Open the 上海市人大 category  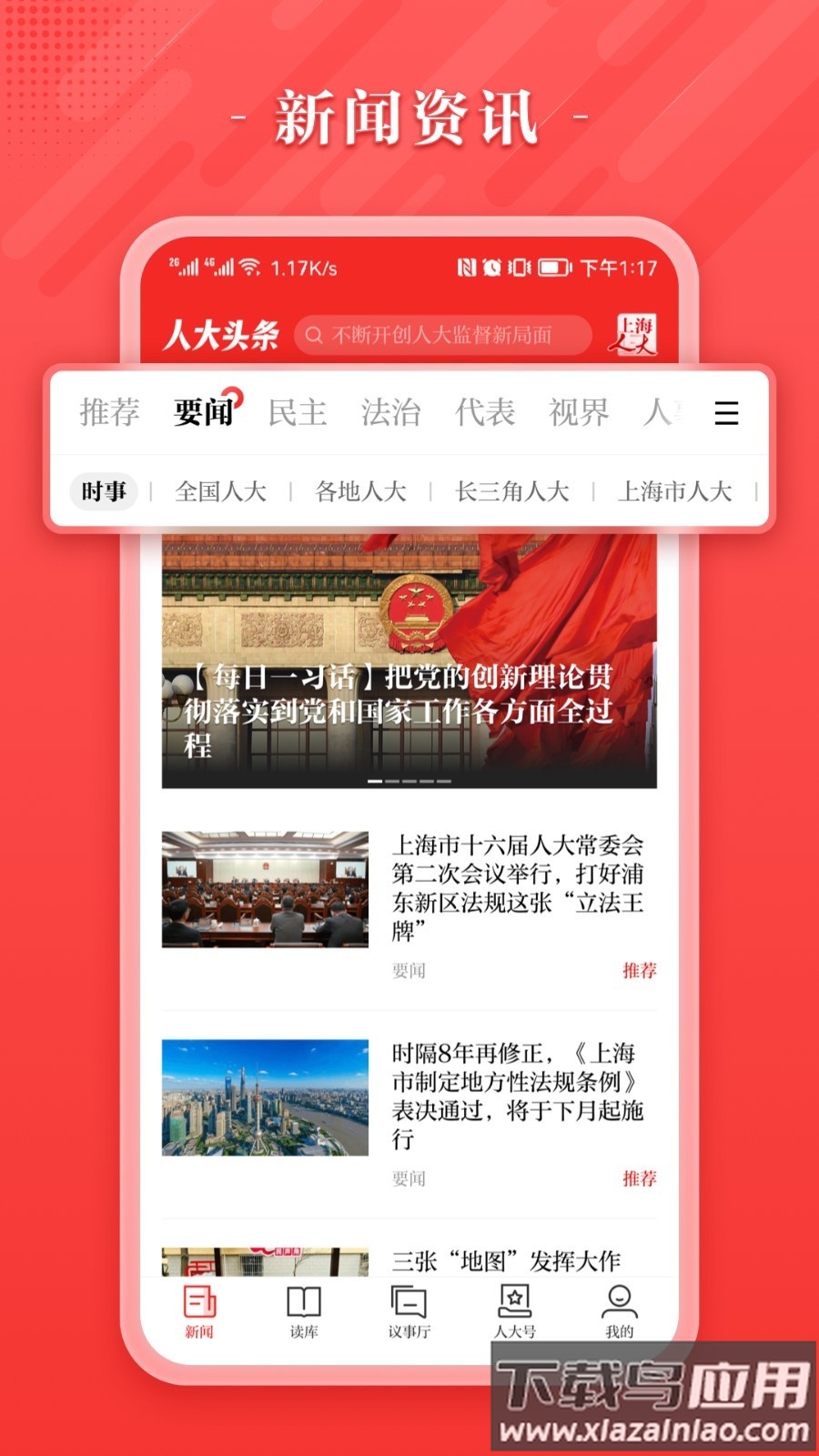(677, 490)
